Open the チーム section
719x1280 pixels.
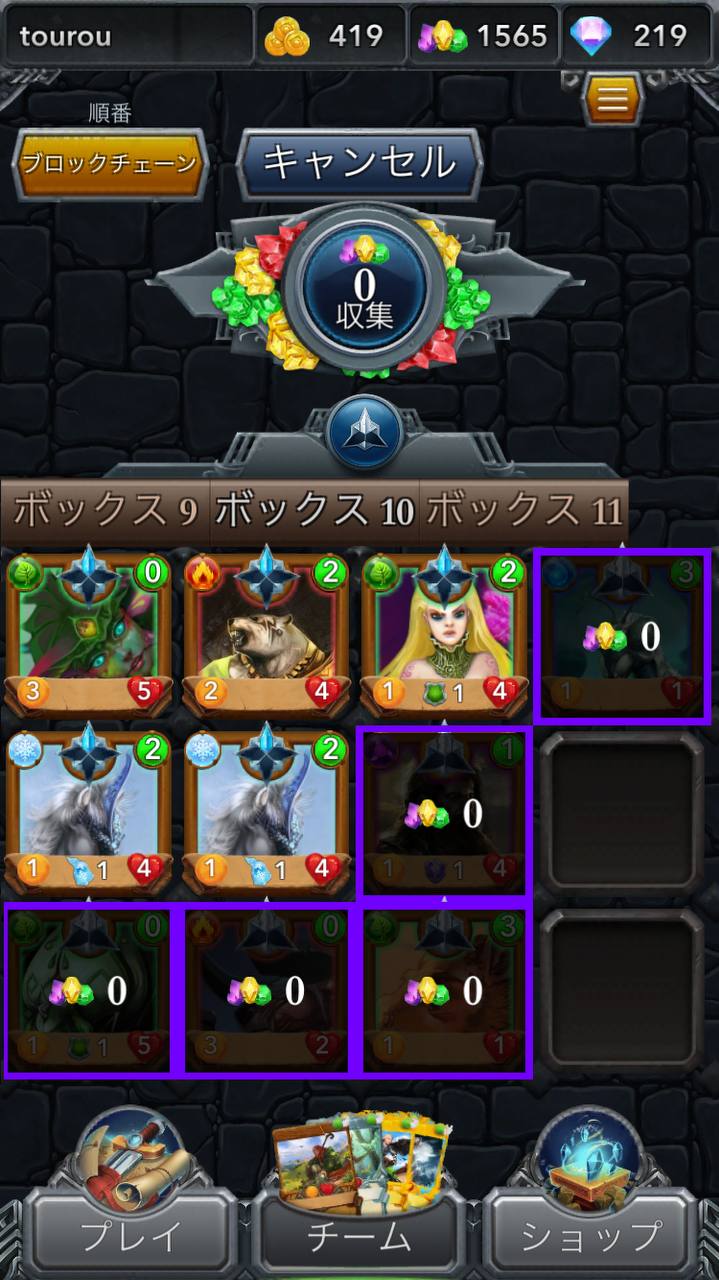click(x=360, y=1213)
